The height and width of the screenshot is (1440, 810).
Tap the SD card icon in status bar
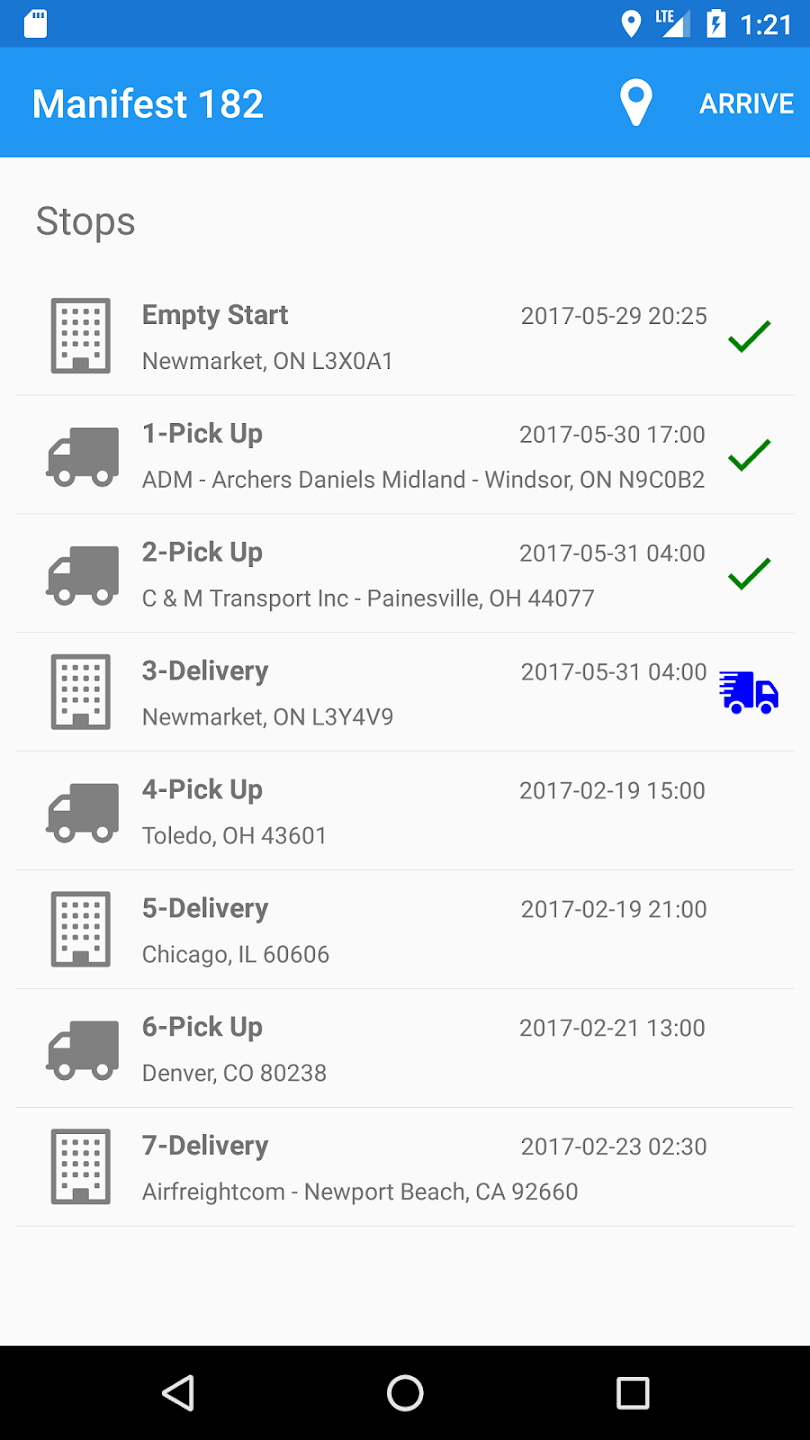point(36,23)
